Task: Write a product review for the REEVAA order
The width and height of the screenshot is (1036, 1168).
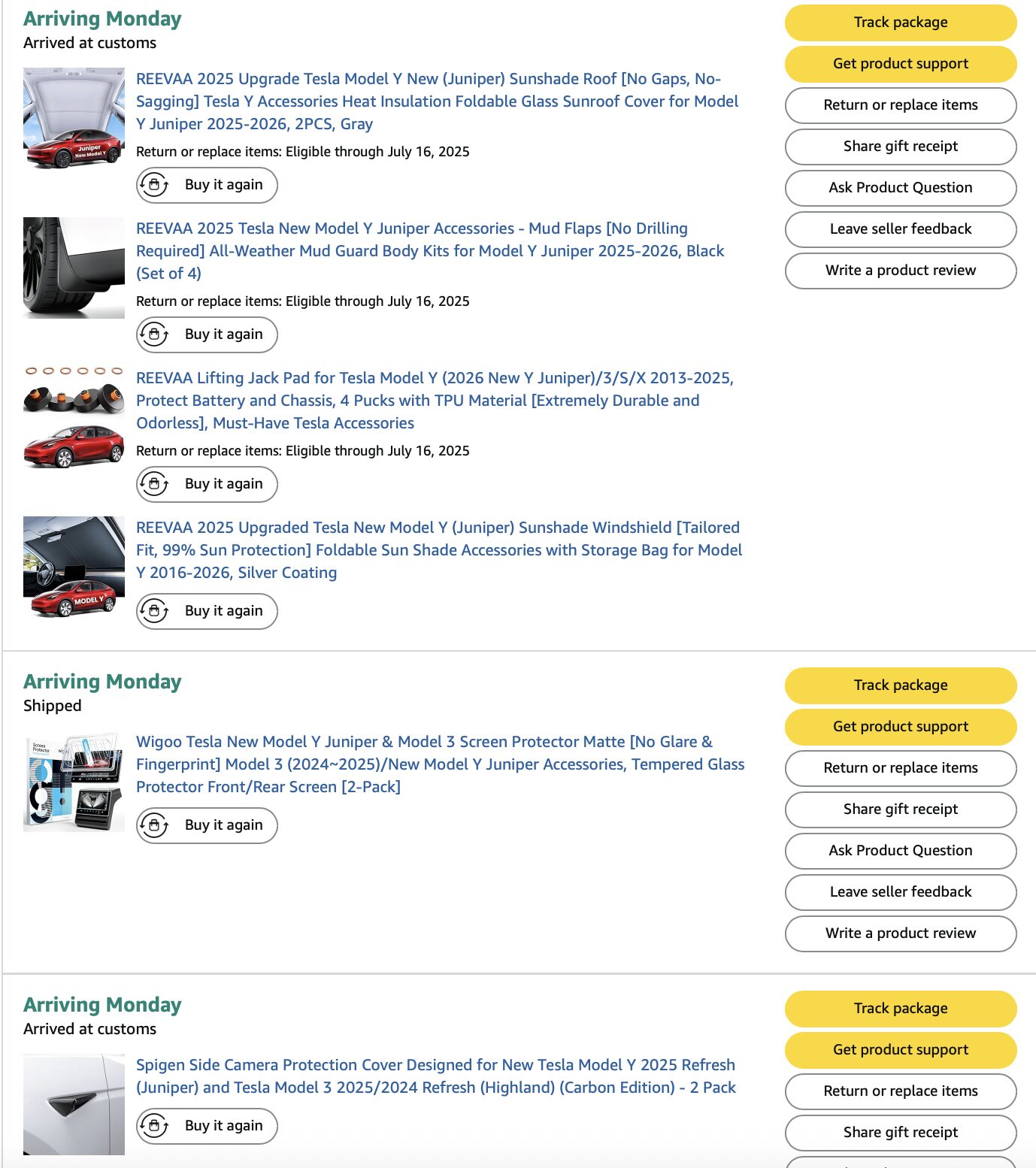Action: [900, 271]
